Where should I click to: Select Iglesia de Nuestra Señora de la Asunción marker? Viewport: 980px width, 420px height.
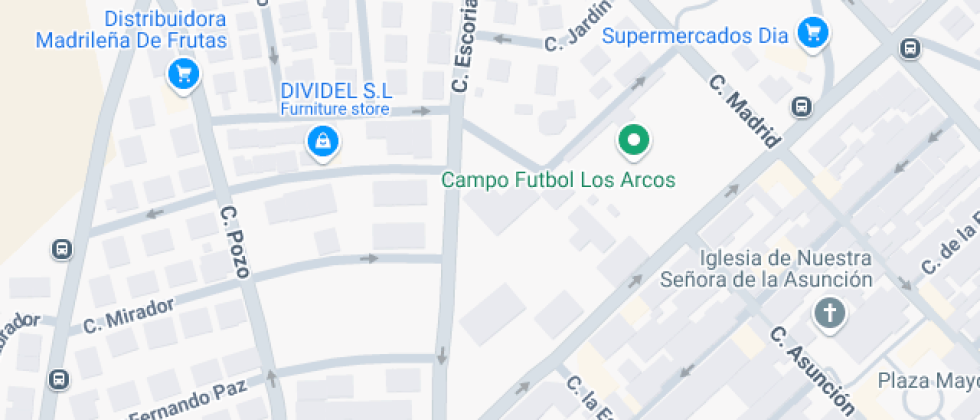point(829,314)
